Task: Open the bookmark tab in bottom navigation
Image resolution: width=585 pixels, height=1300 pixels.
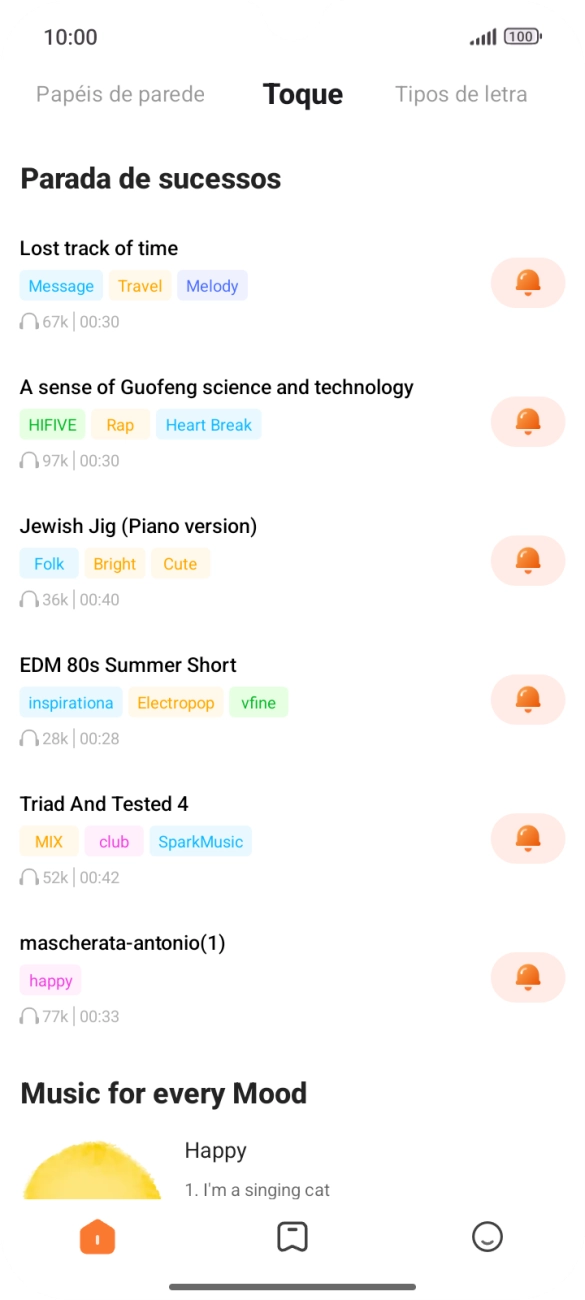Action: (x=292, y=1237)
